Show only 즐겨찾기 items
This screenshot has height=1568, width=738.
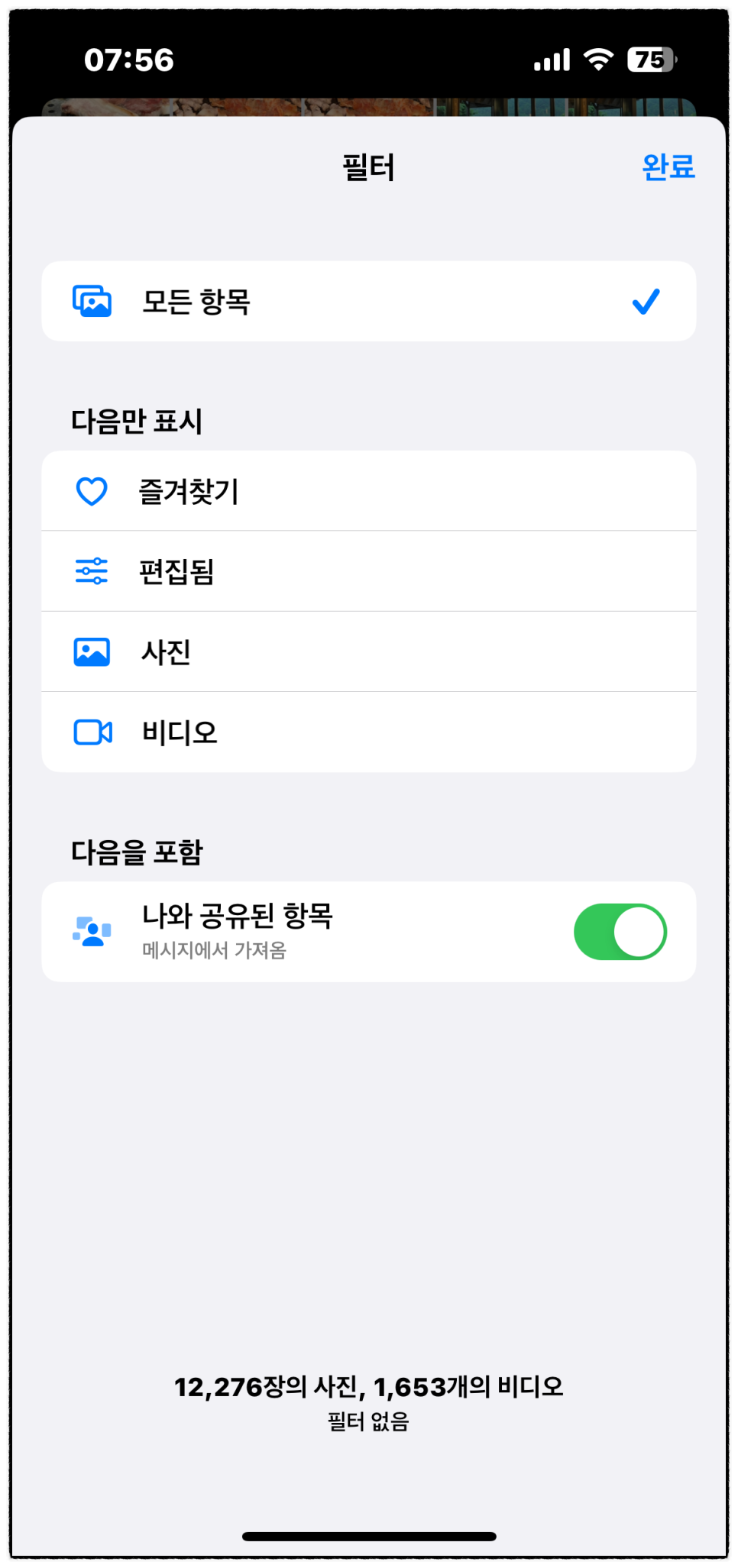point(368,491)
